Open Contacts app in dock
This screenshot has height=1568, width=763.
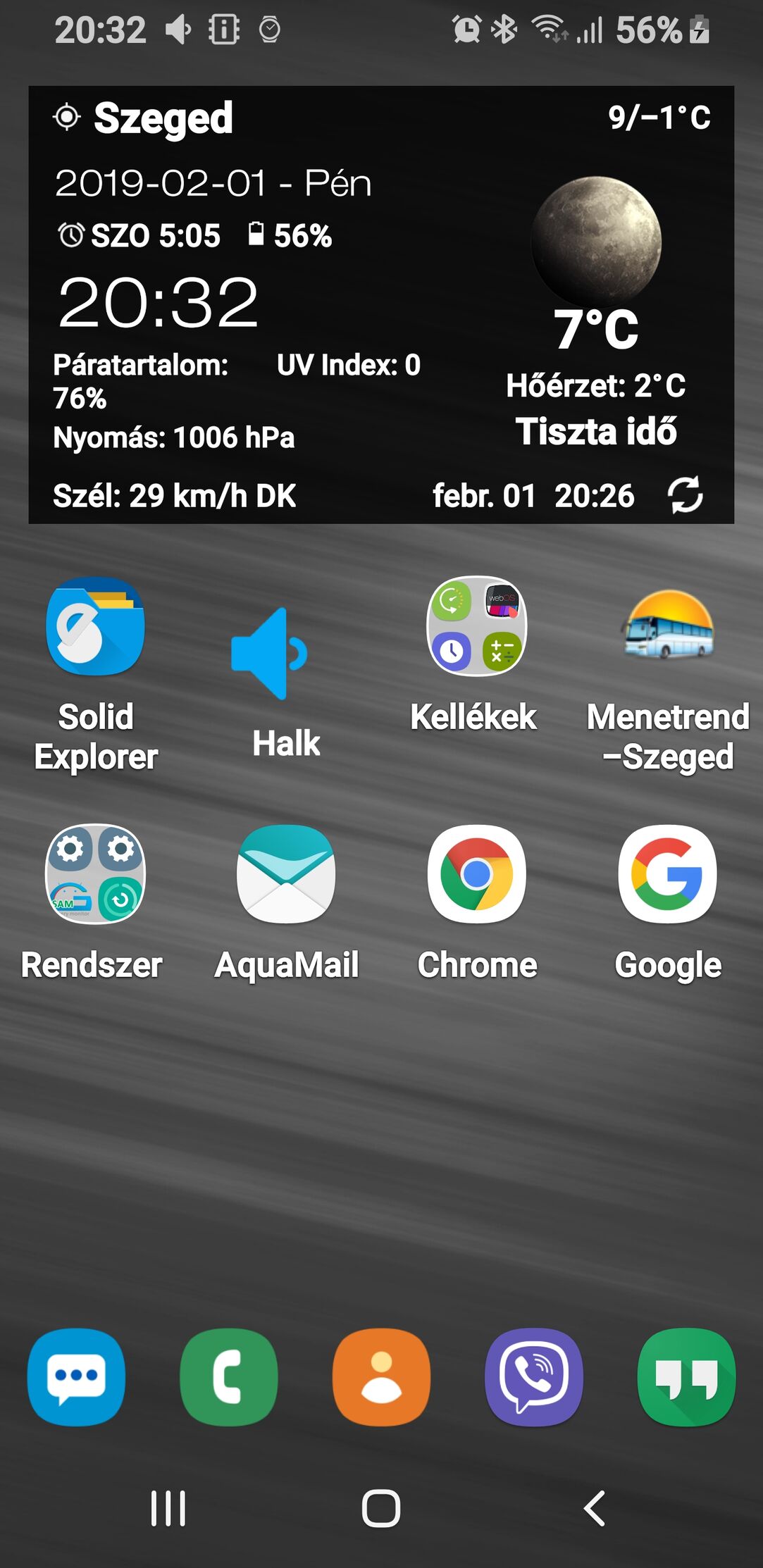(x=381, y=1377)
